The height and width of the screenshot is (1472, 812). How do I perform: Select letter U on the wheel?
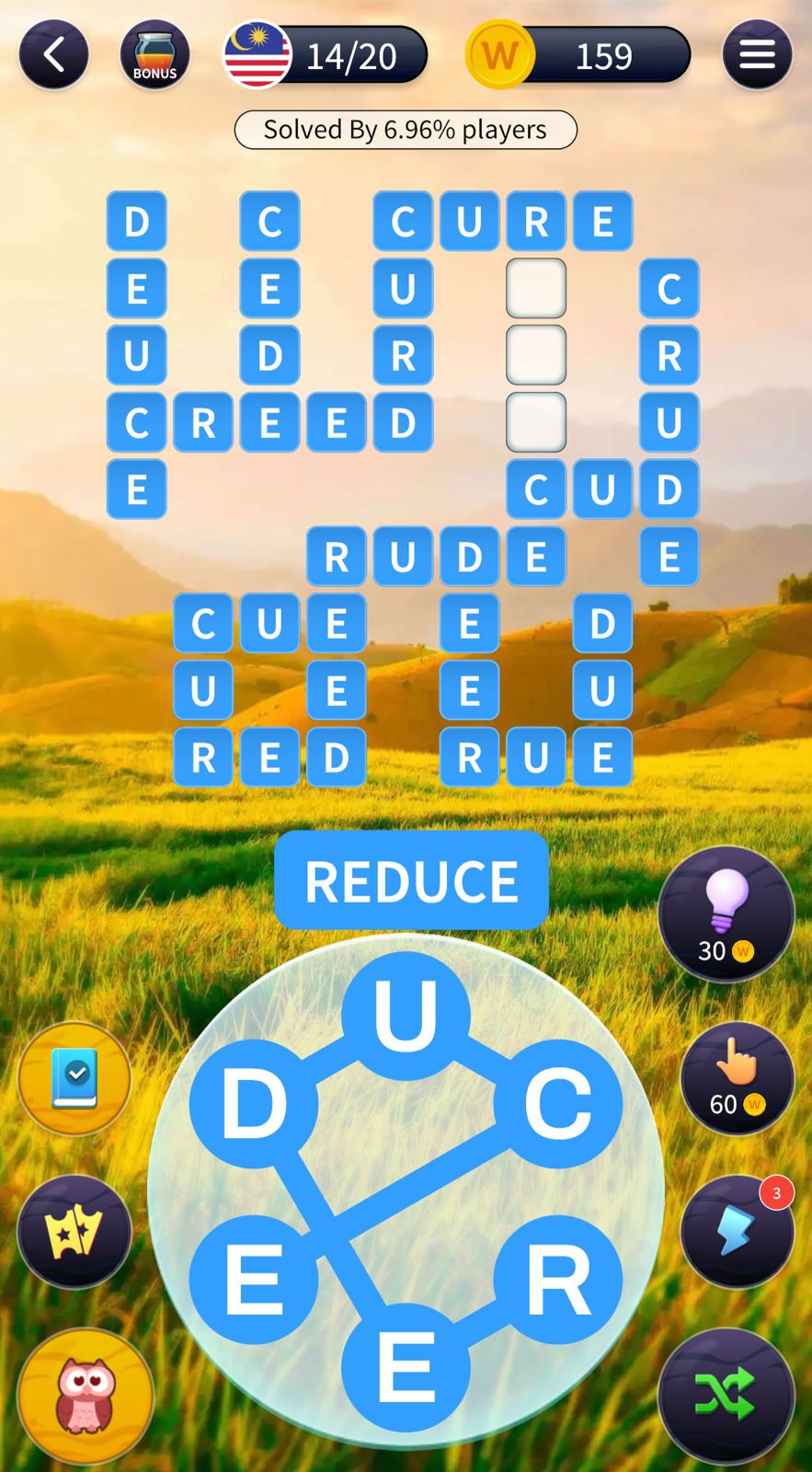406,1015
